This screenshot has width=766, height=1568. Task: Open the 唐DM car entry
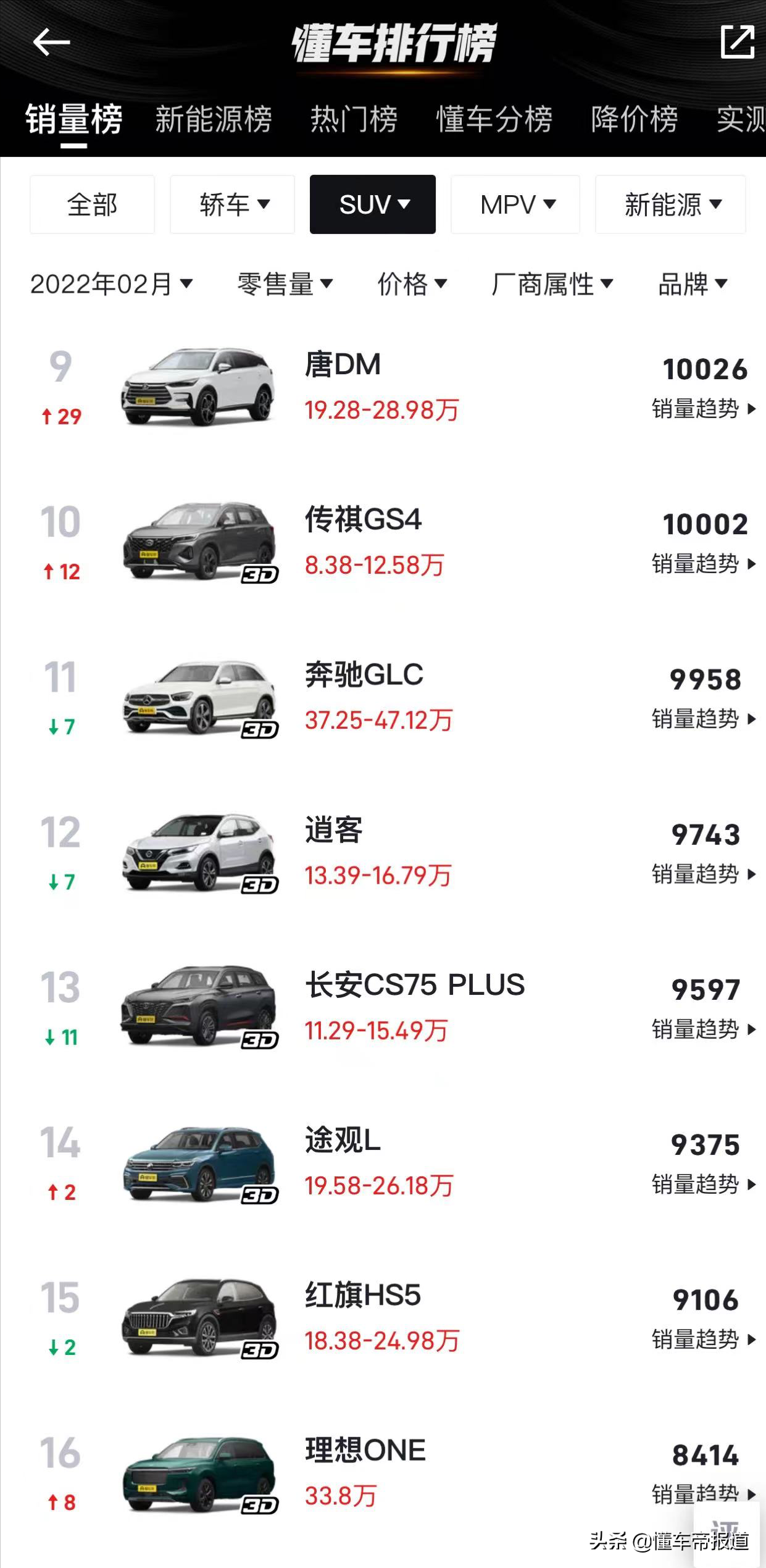point(343,365)
